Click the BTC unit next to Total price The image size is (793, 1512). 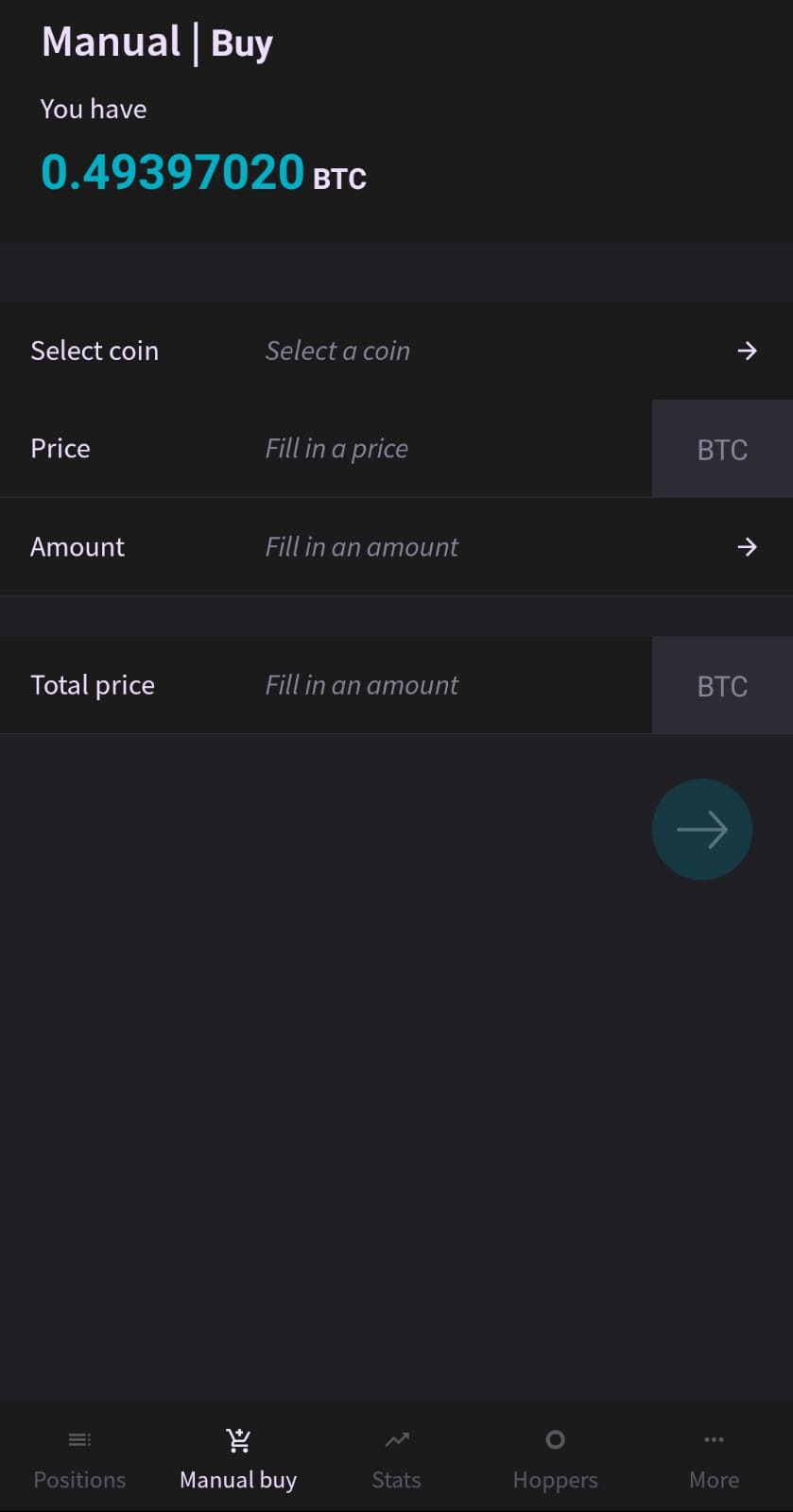(721, 685)
